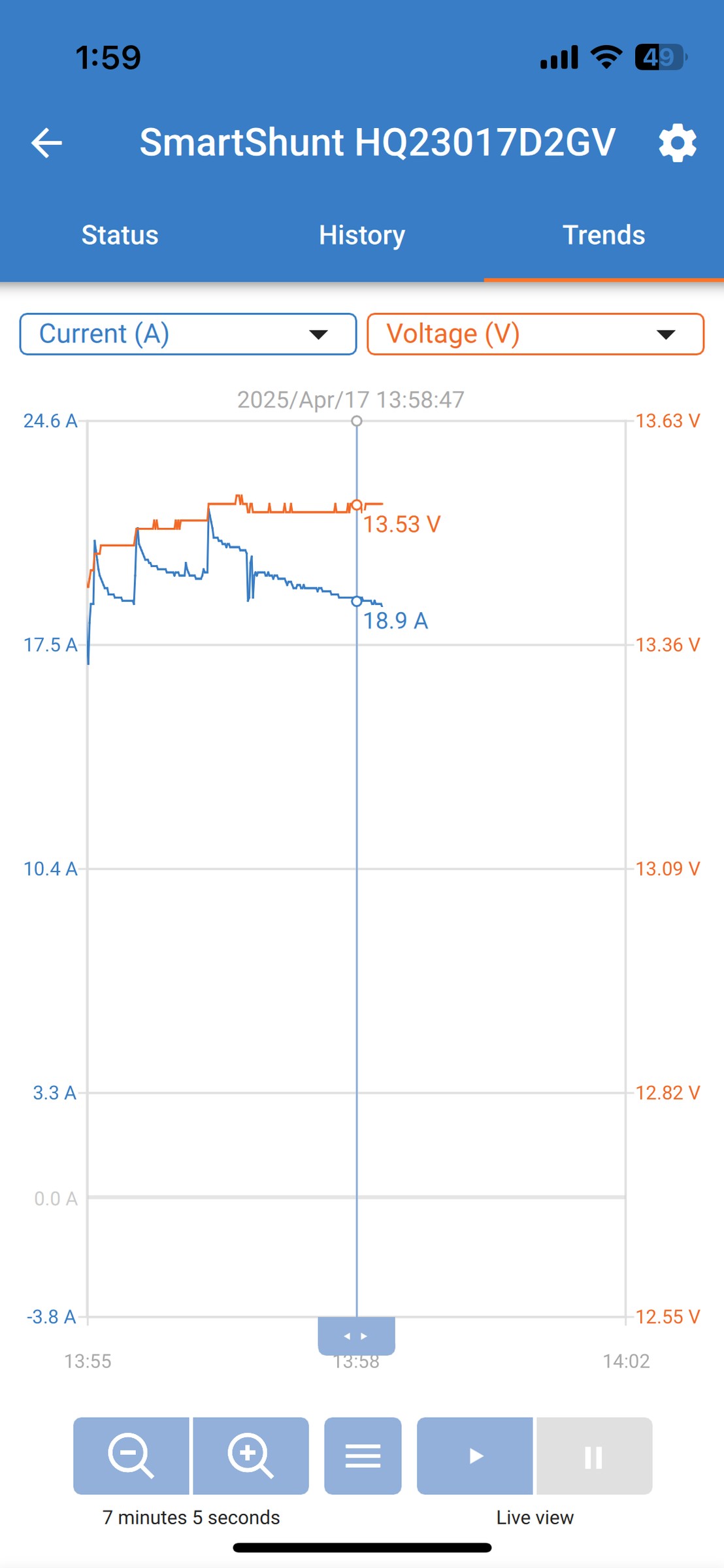
Task: Pause the live view
Action: (595, 1456)
